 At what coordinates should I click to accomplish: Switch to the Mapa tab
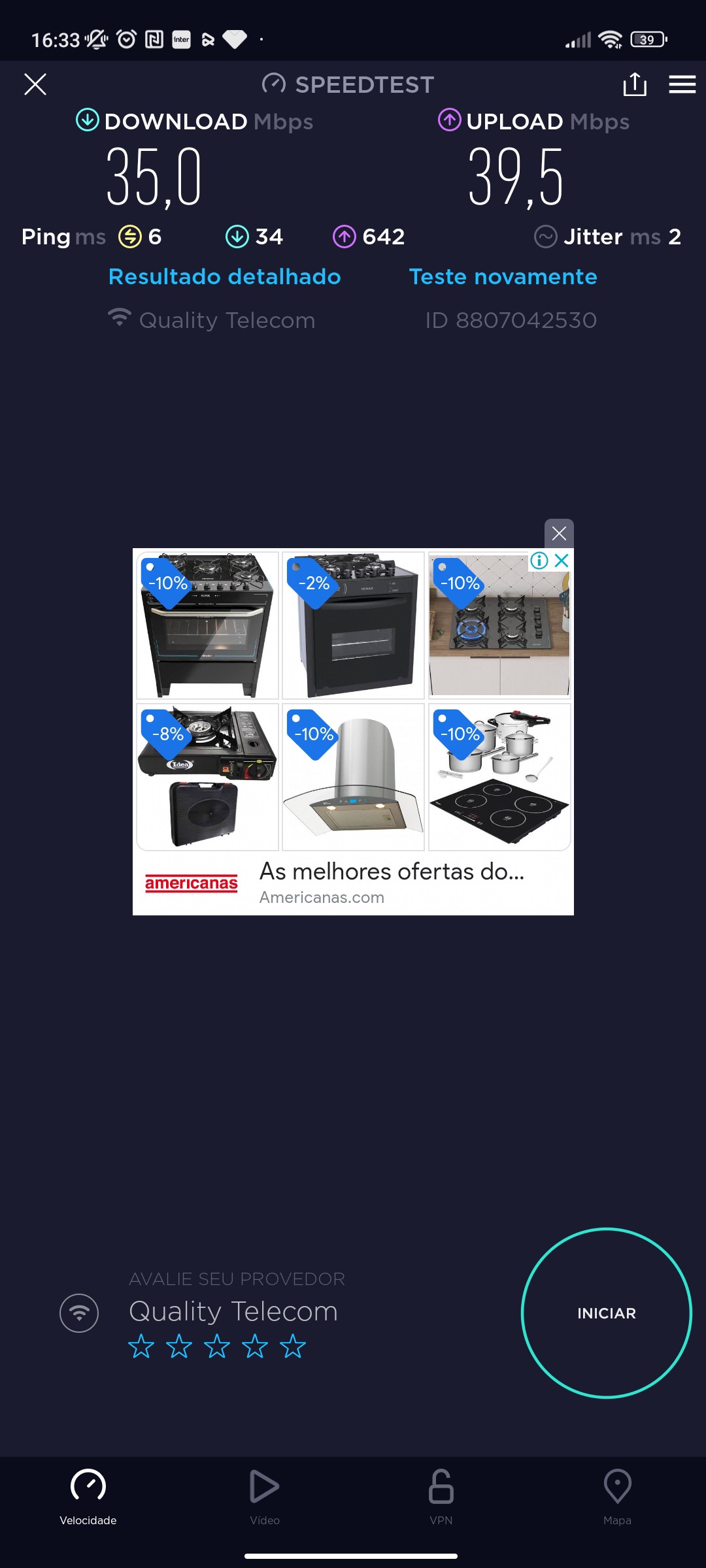coord(617,1496)
